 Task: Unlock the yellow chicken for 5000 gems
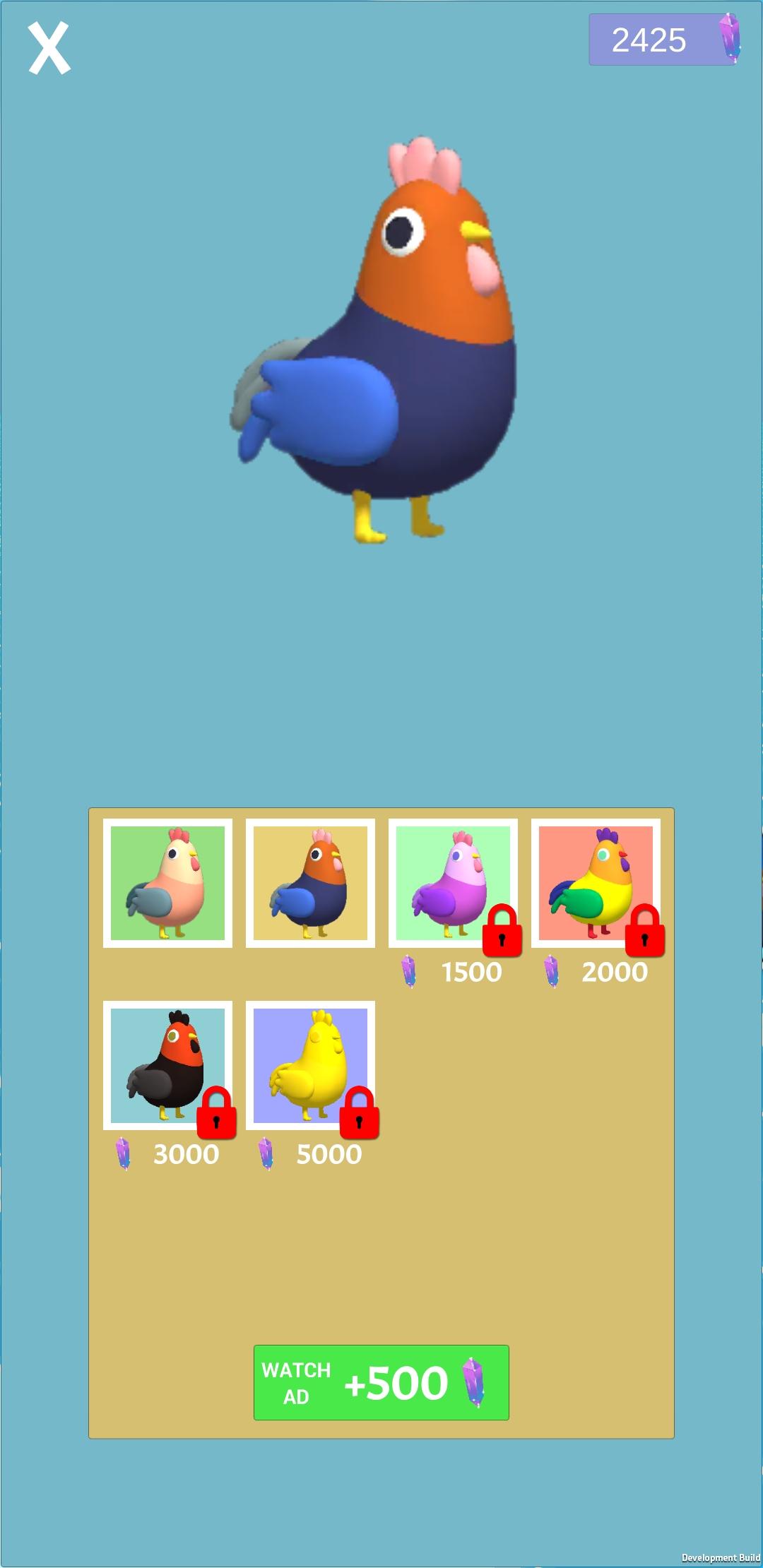click(x=310, y=1065)
